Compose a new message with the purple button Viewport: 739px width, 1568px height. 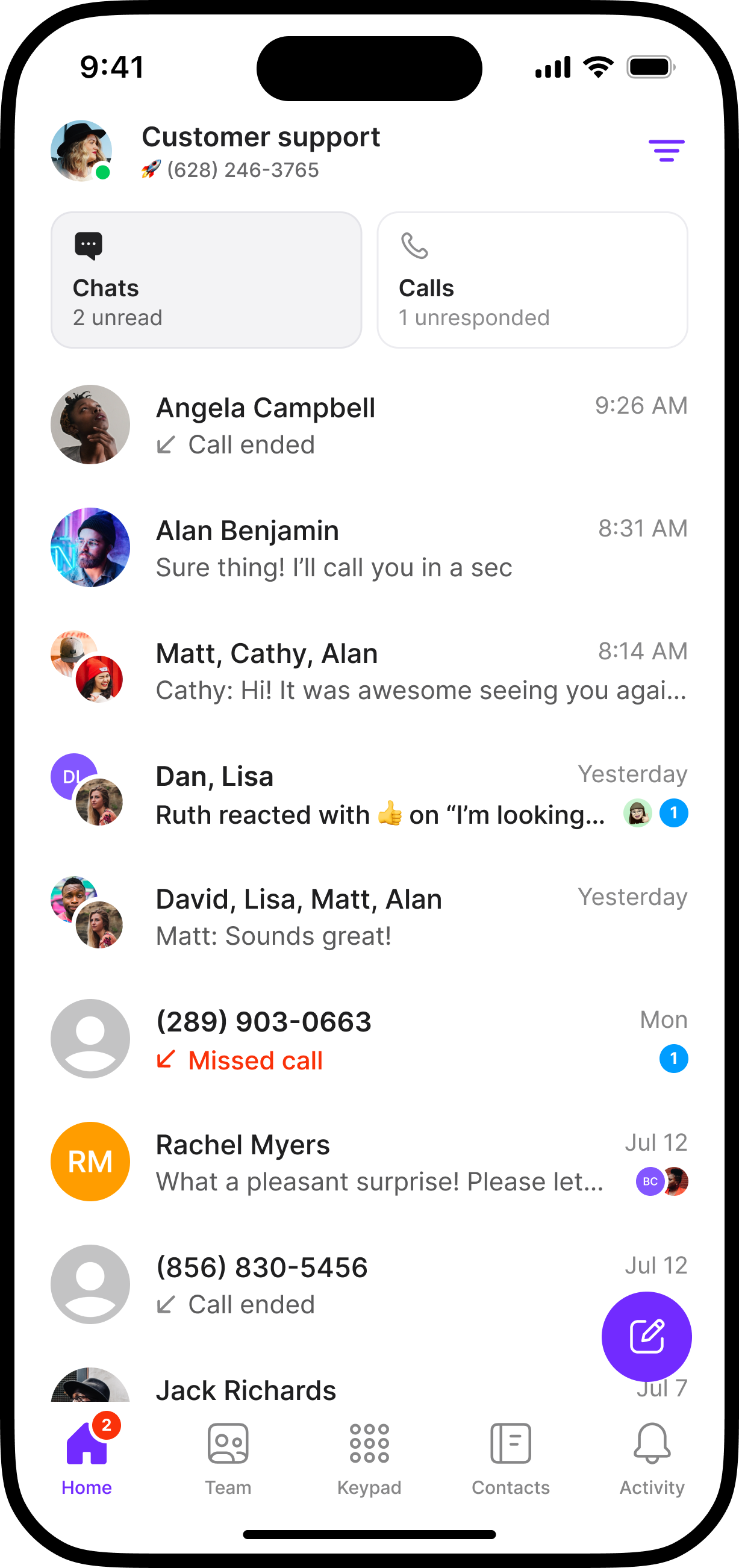646,1337
